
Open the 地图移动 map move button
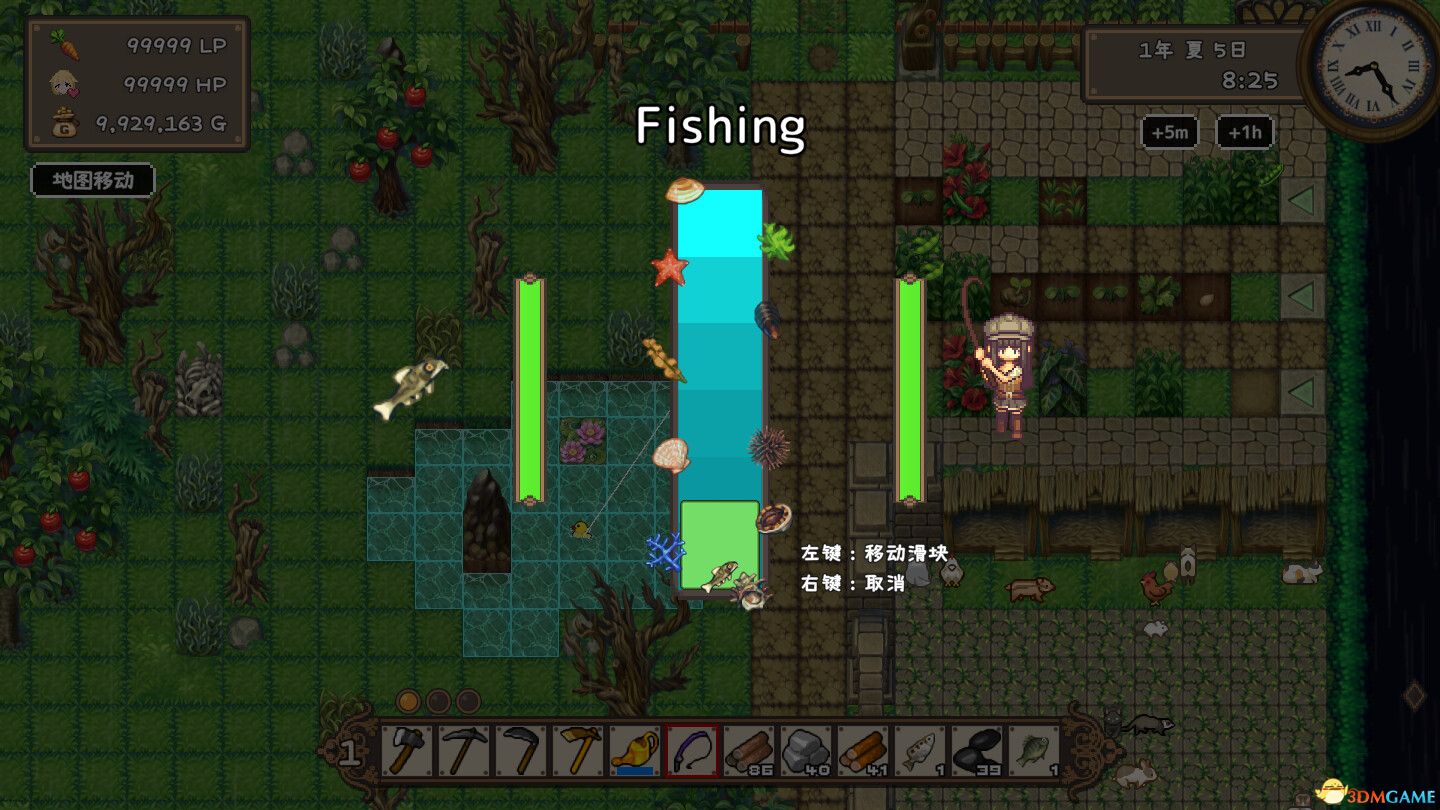pyautogui.click(x=93, y=181)
